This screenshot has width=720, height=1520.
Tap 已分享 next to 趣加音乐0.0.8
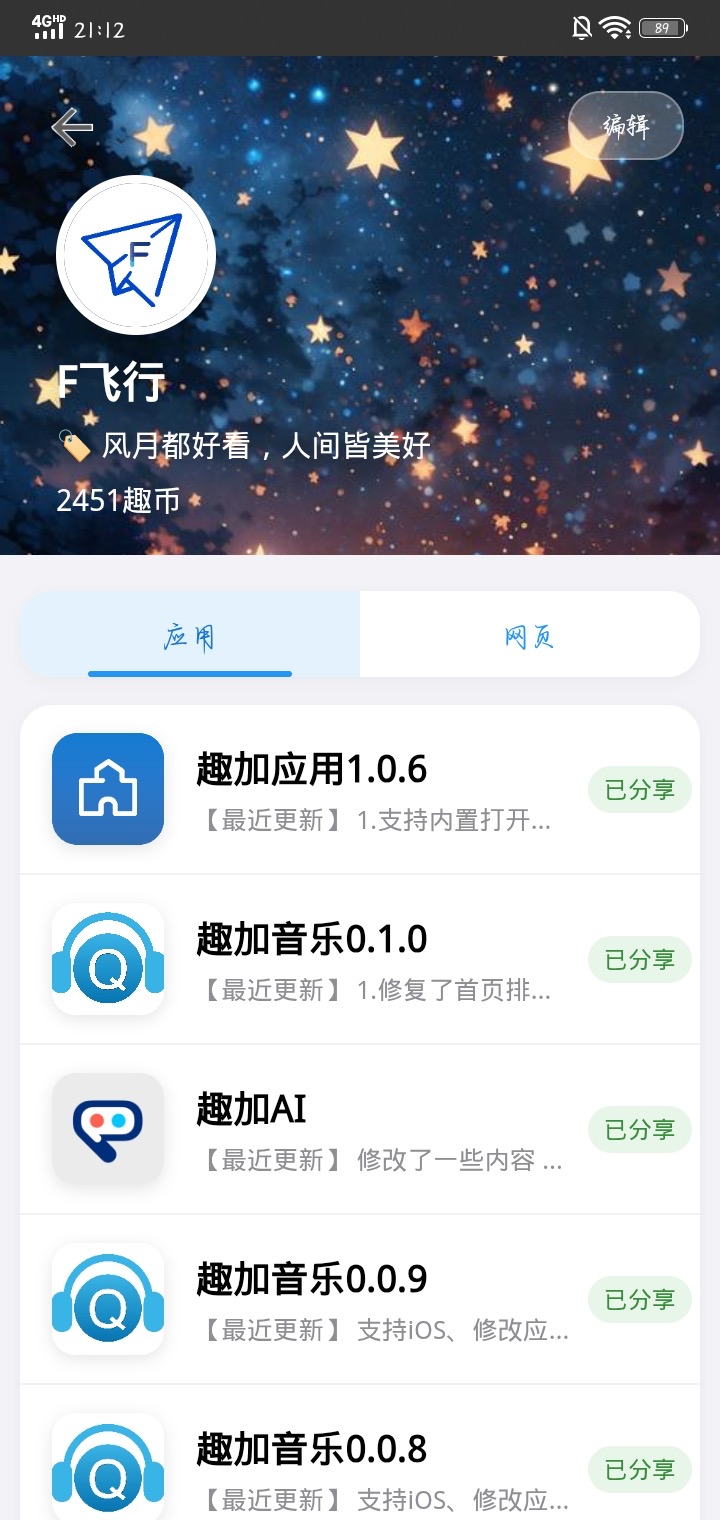point(640,1469)
